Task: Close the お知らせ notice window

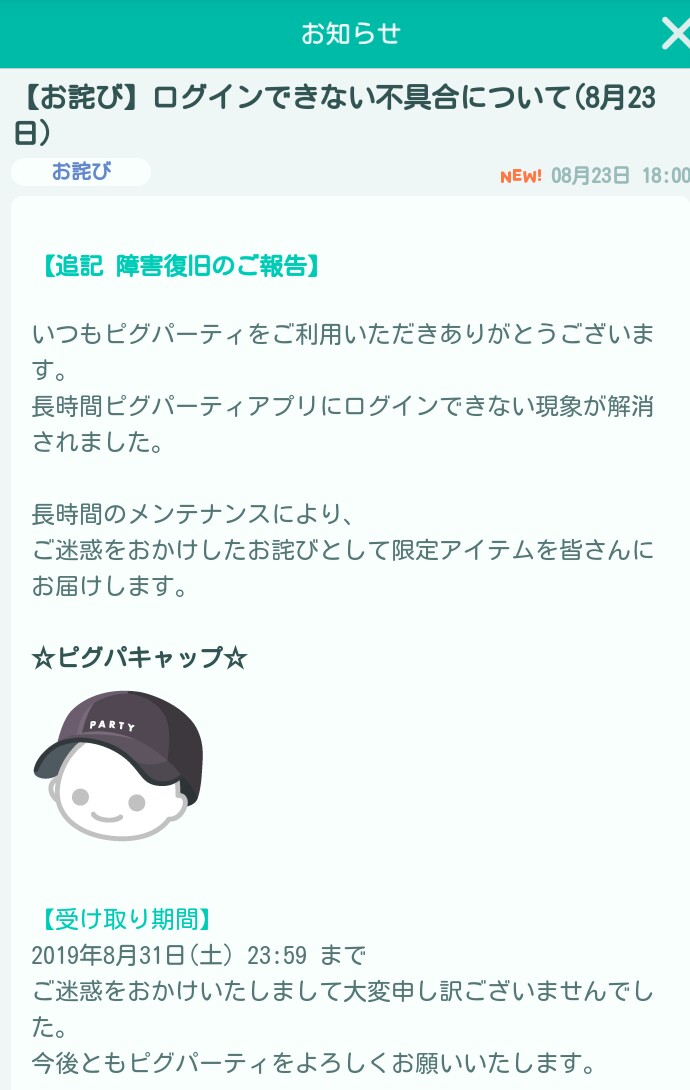Action: coord(675,33)
